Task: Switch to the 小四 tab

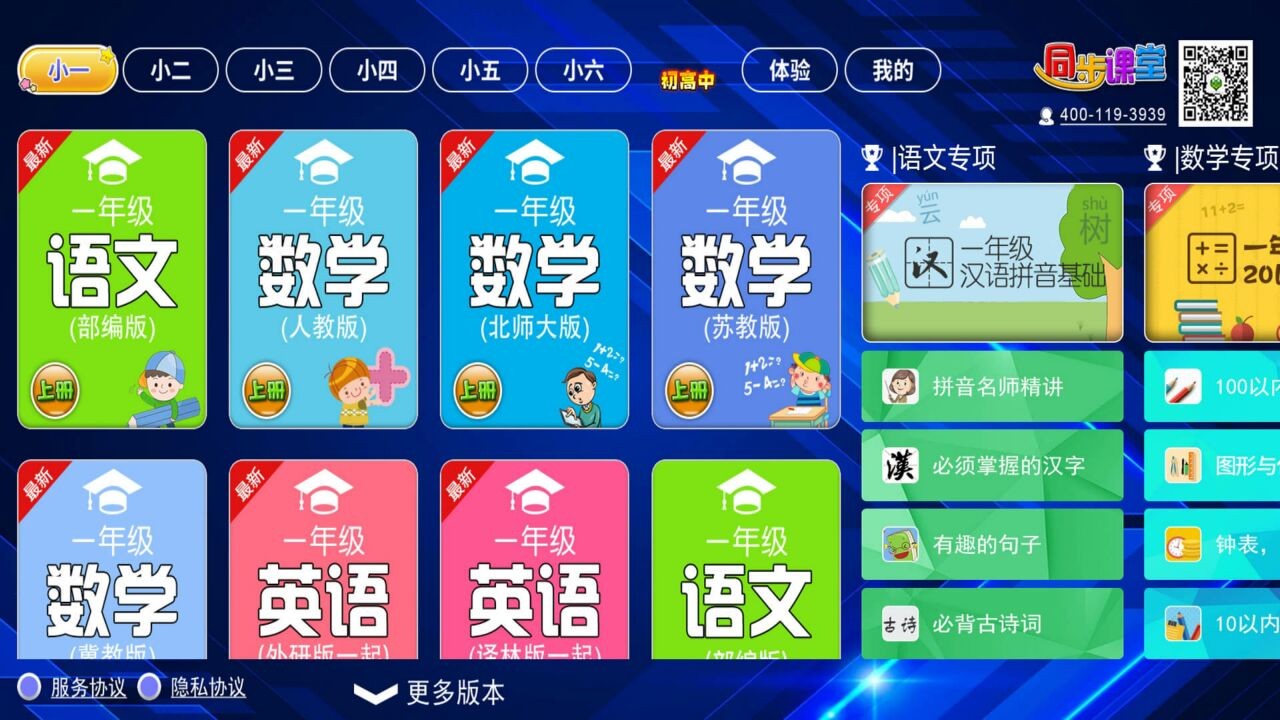Action: point(377,71)
